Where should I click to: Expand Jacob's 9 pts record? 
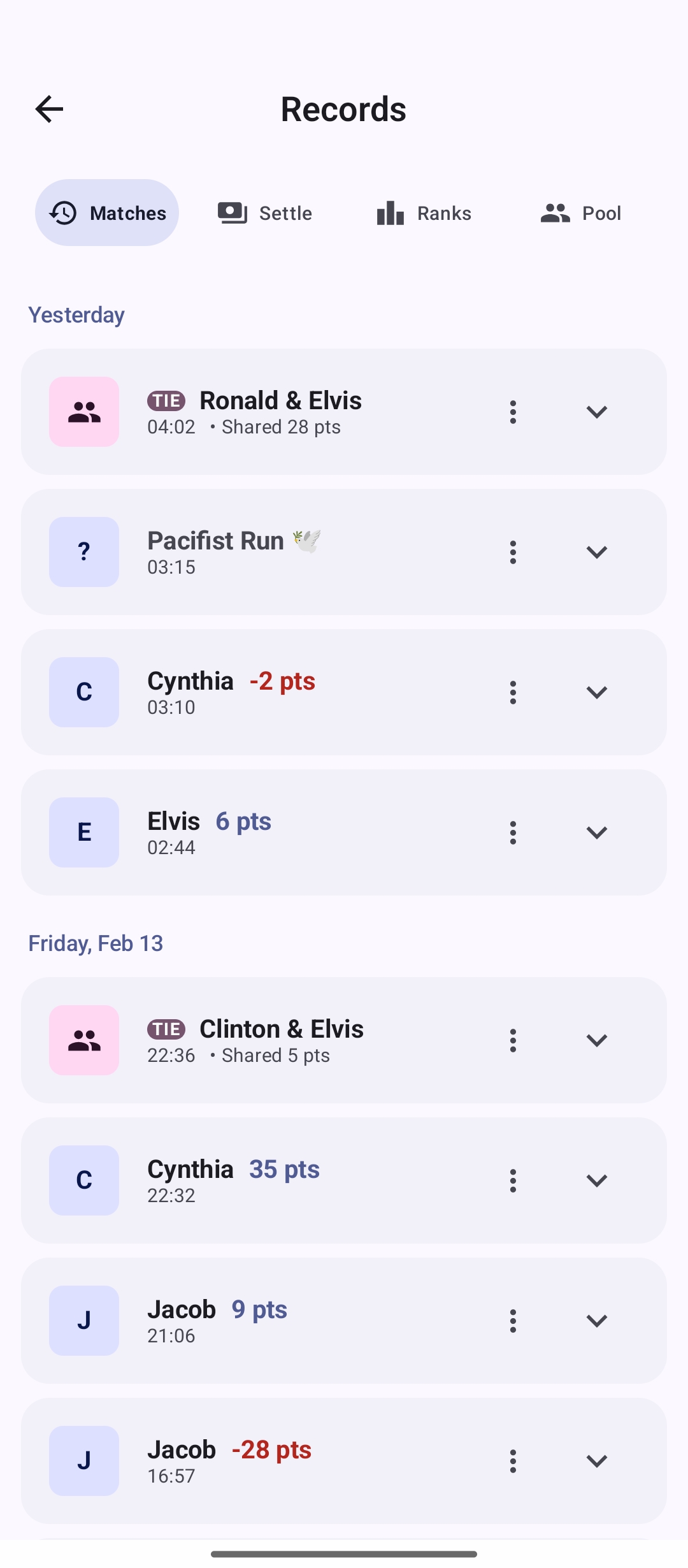(x=597, y=1321)
